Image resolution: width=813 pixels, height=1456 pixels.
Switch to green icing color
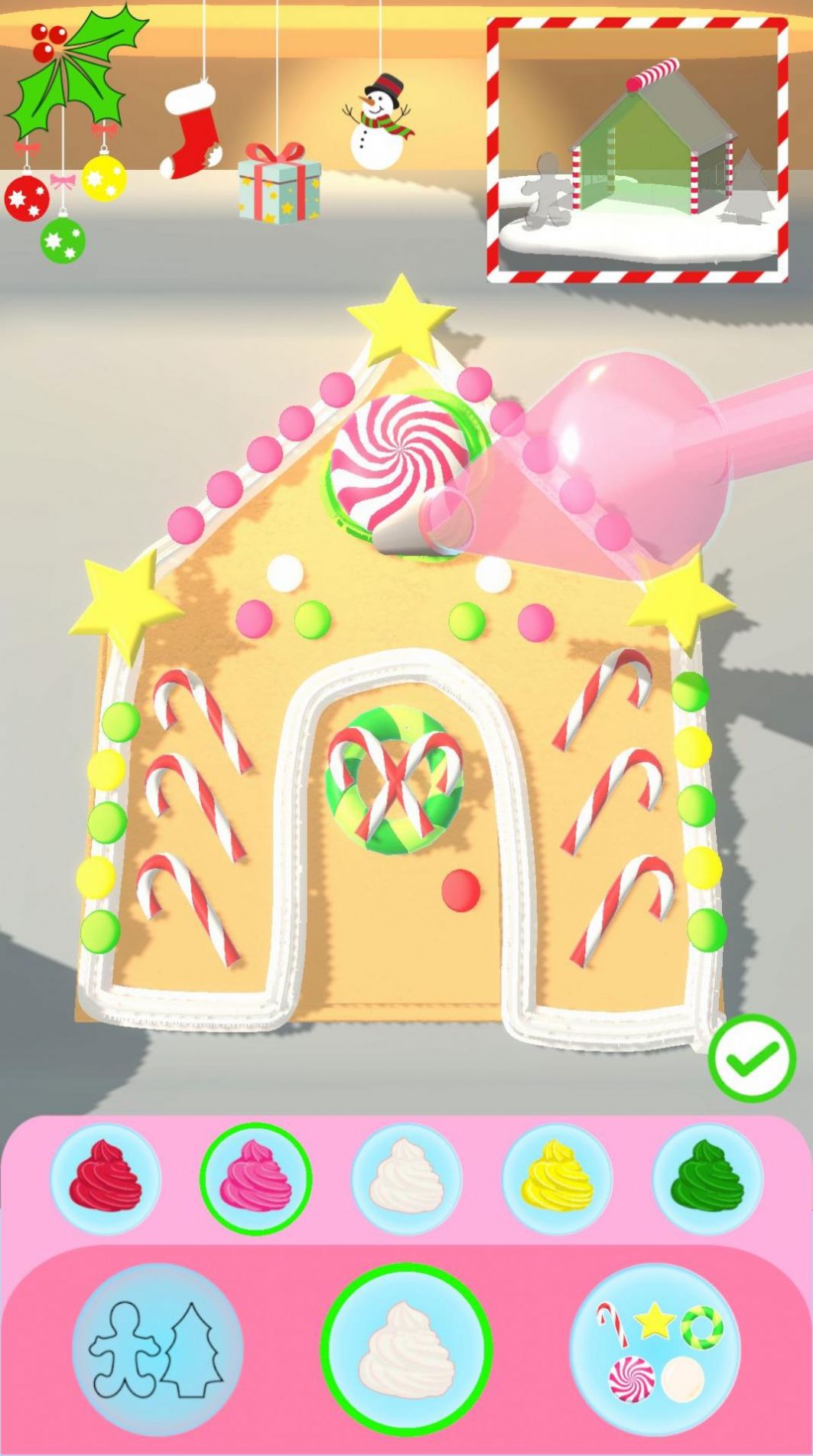pyautogui.click(x=707, y=1178)
